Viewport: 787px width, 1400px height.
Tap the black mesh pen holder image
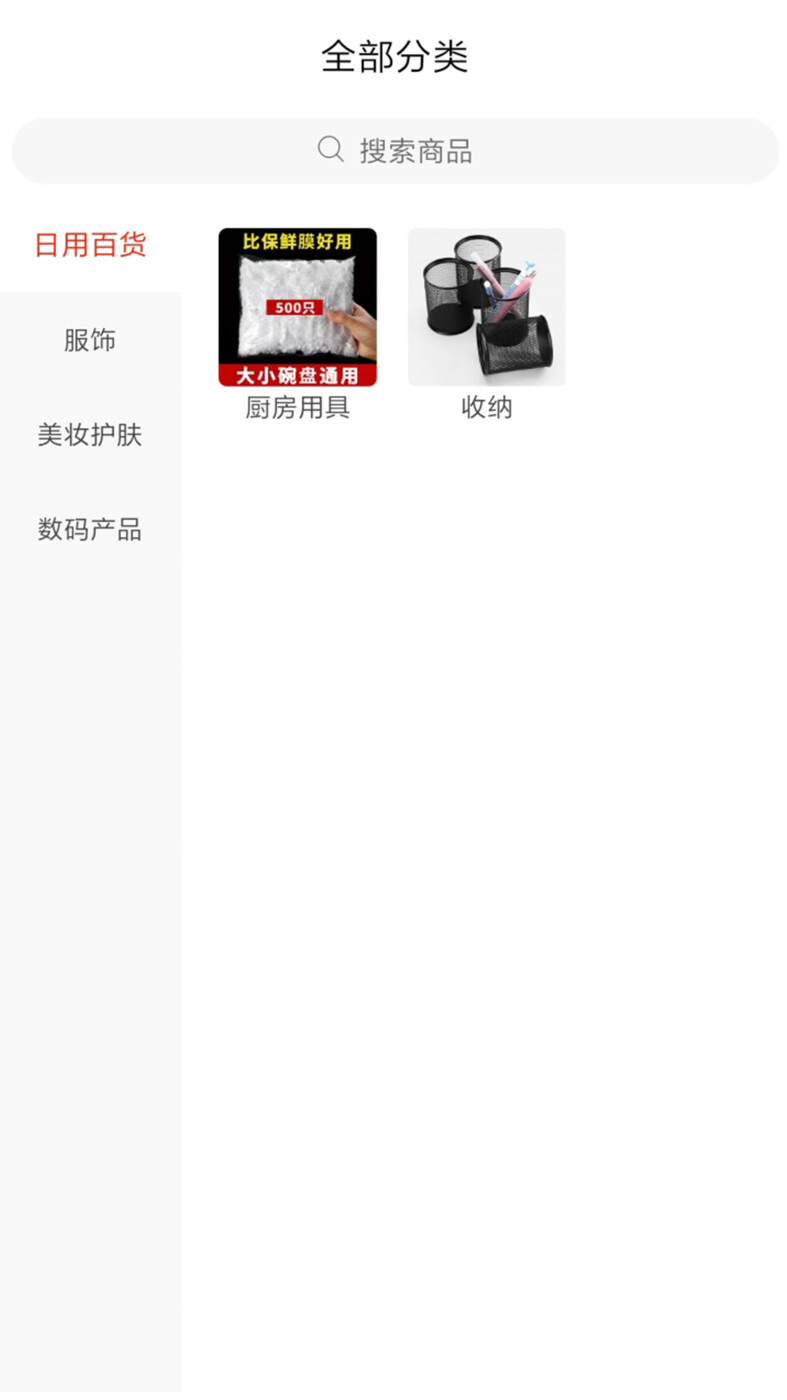point(486,305)
